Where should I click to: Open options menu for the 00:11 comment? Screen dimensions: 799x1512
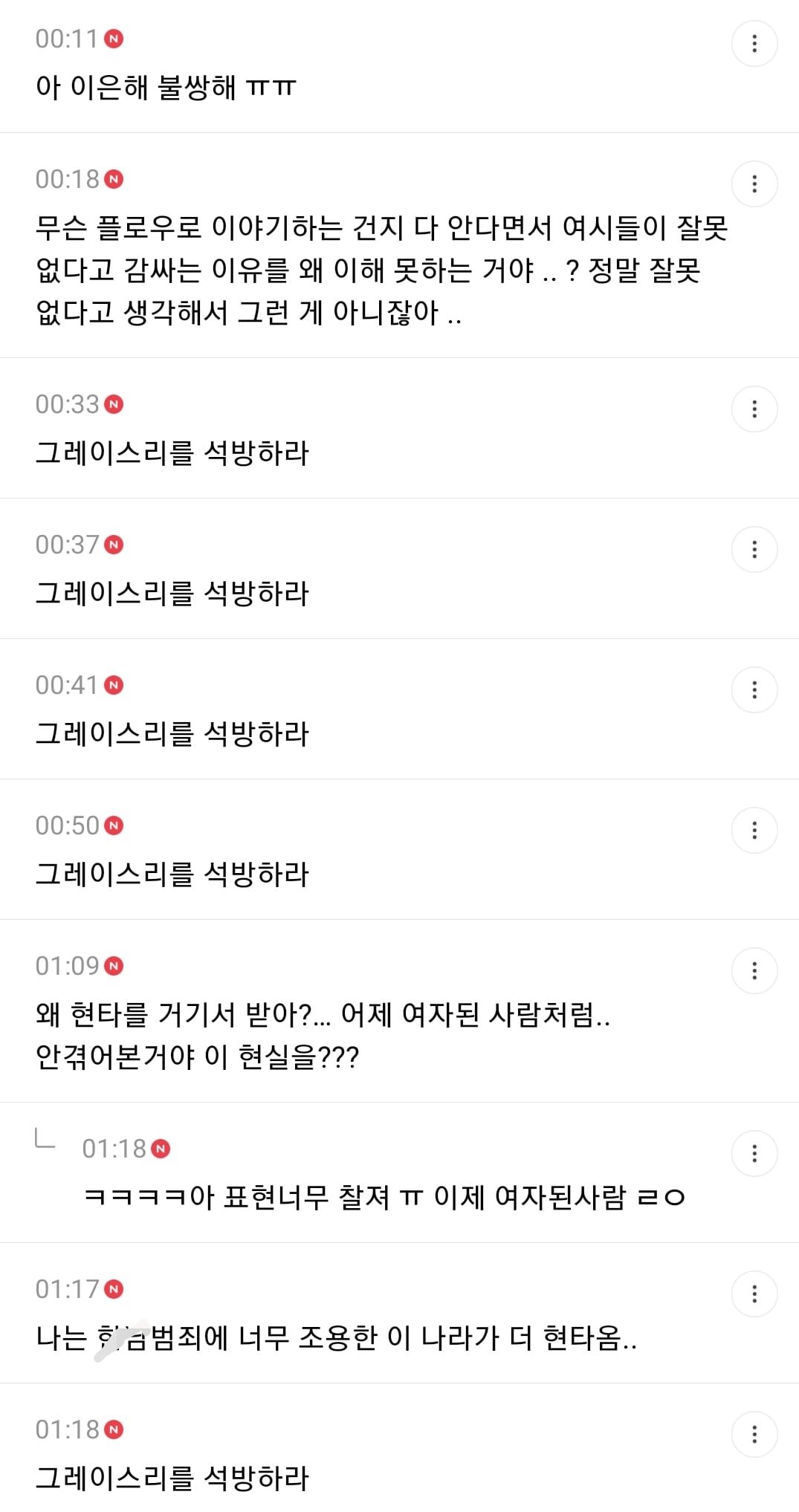point(754,44)
